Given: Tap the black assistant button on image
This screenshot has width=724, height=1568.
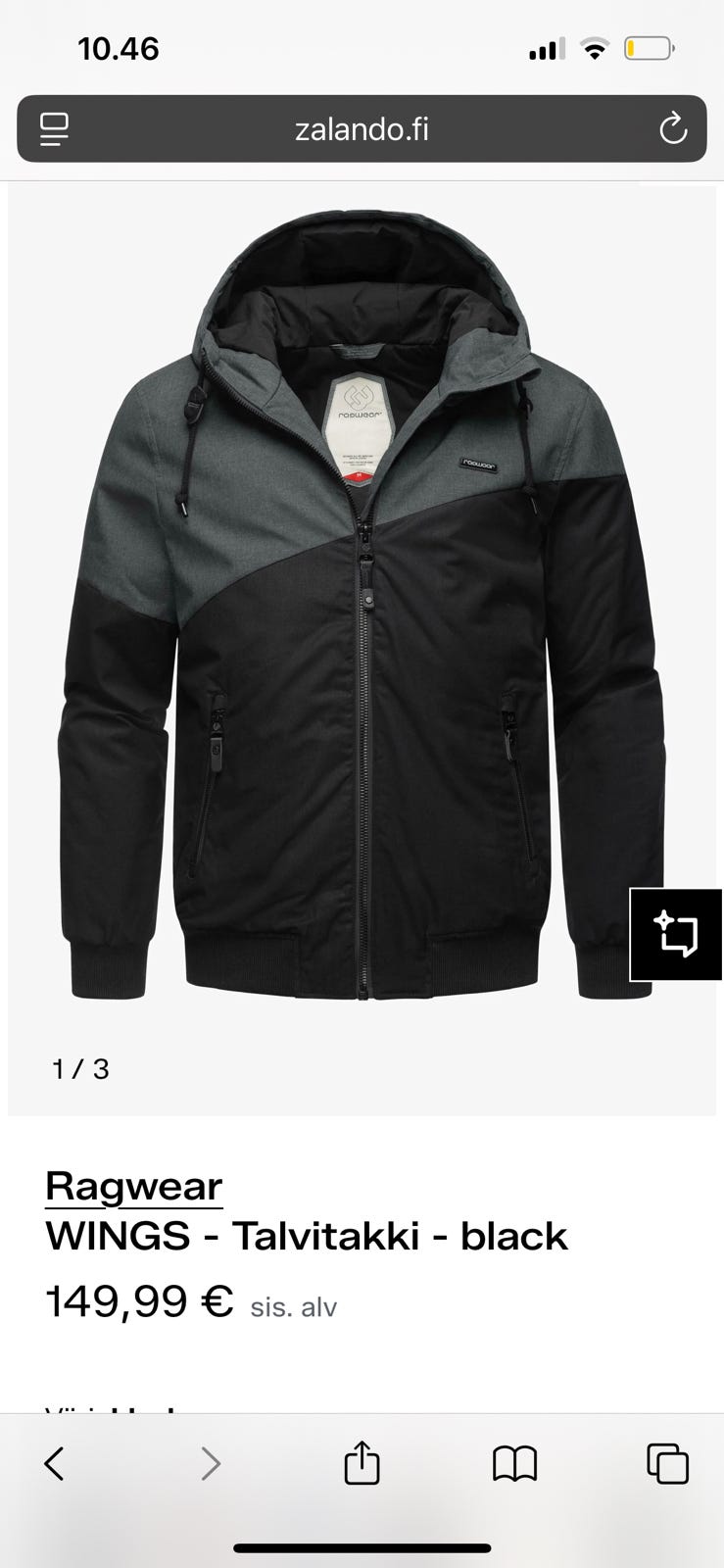Looking at the screenshot, I should click(x=676, y=934).
